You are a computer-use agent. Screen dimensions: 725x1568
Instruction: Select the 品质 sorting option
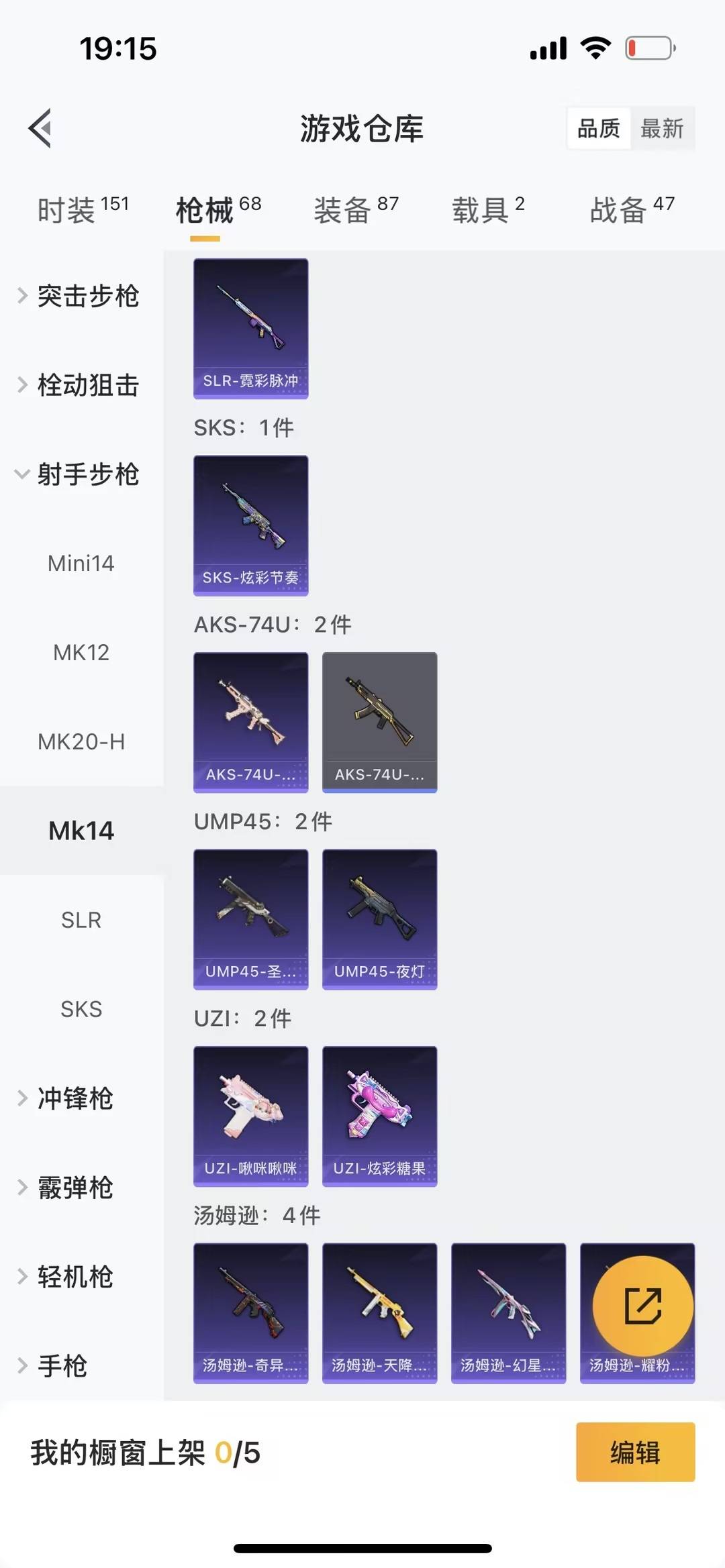point(599,129)
